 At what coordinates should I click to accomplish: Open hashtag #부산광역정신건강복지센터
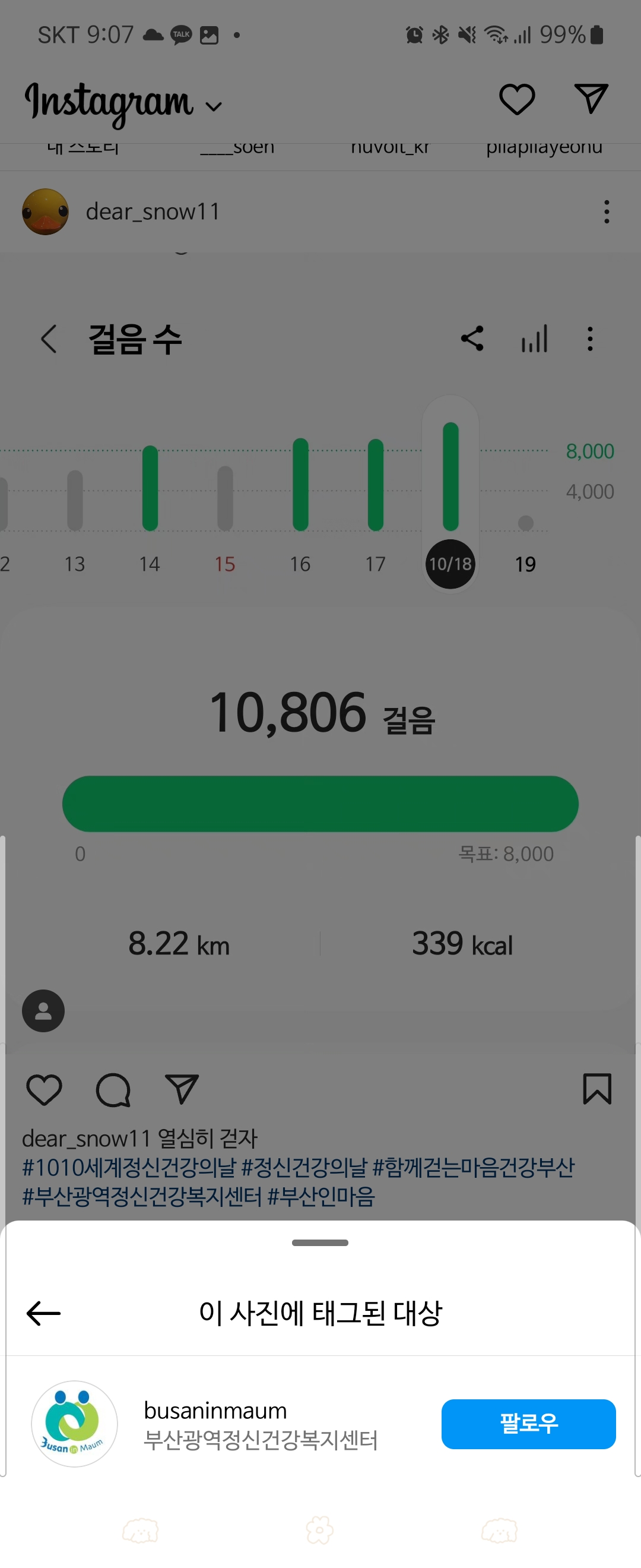[142, 1196]
